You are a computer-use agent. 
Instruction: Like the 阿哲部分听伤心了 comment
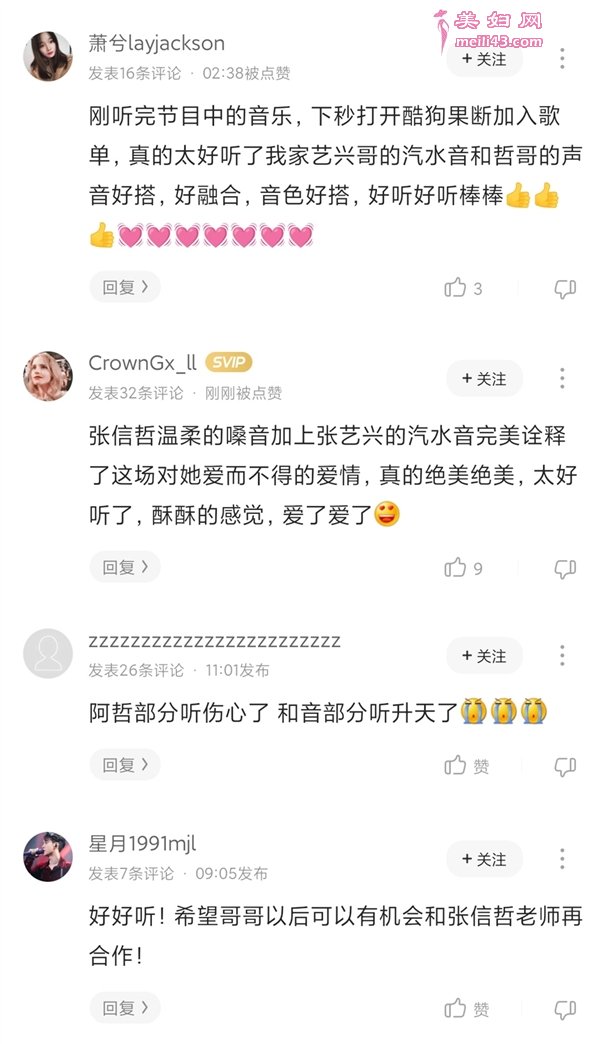pyautogui.click(x=456, y=766)
